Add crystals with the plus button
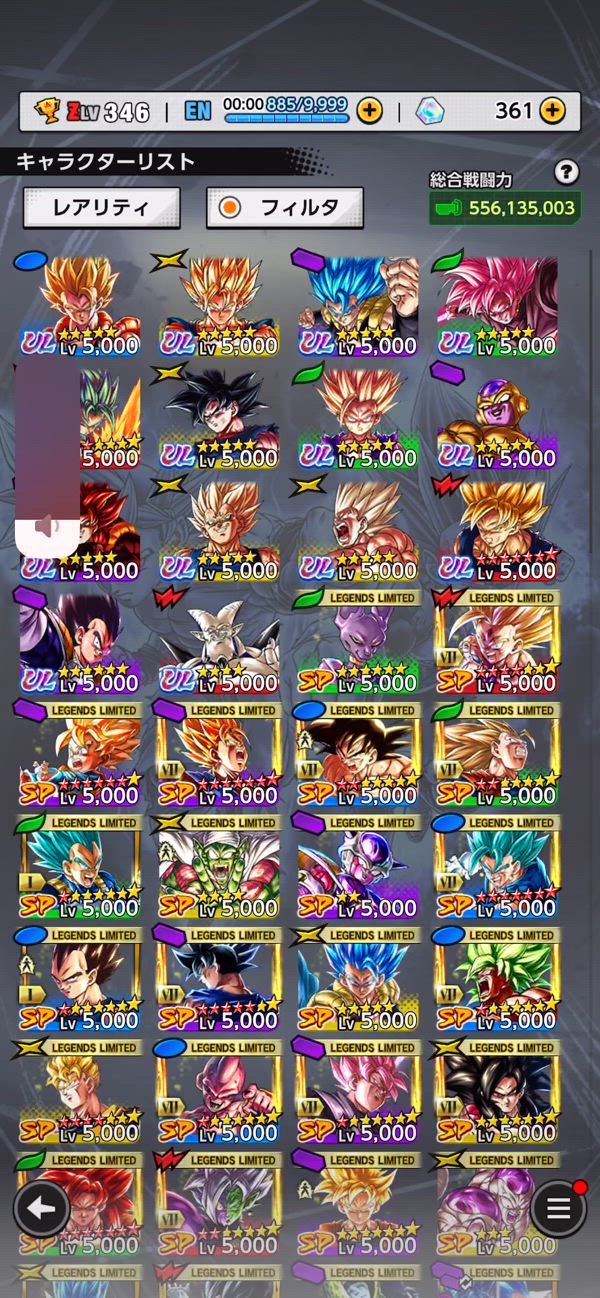600x1298 pixels. 552,110
